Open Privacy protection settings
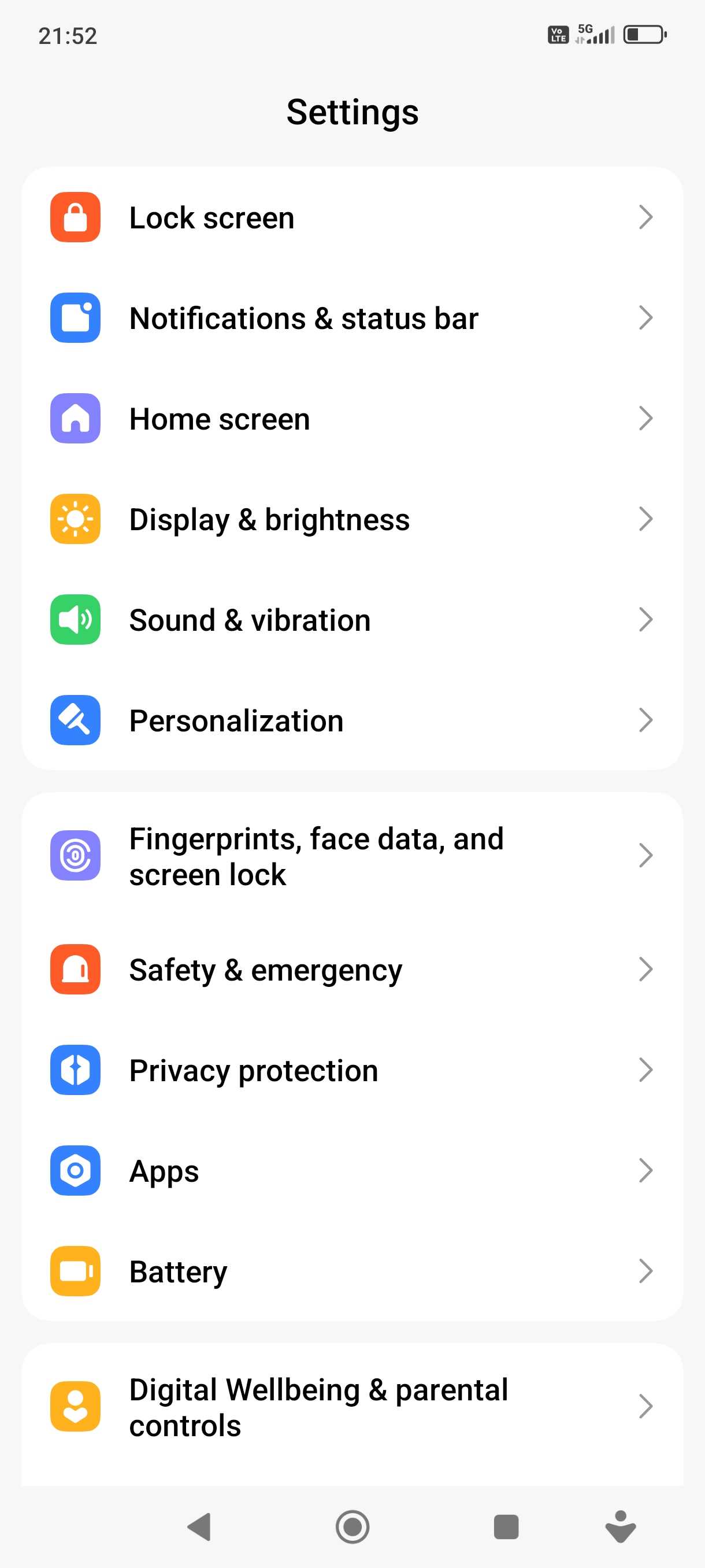This screenshot has width=705, height=1568. tap(351, 1070)
